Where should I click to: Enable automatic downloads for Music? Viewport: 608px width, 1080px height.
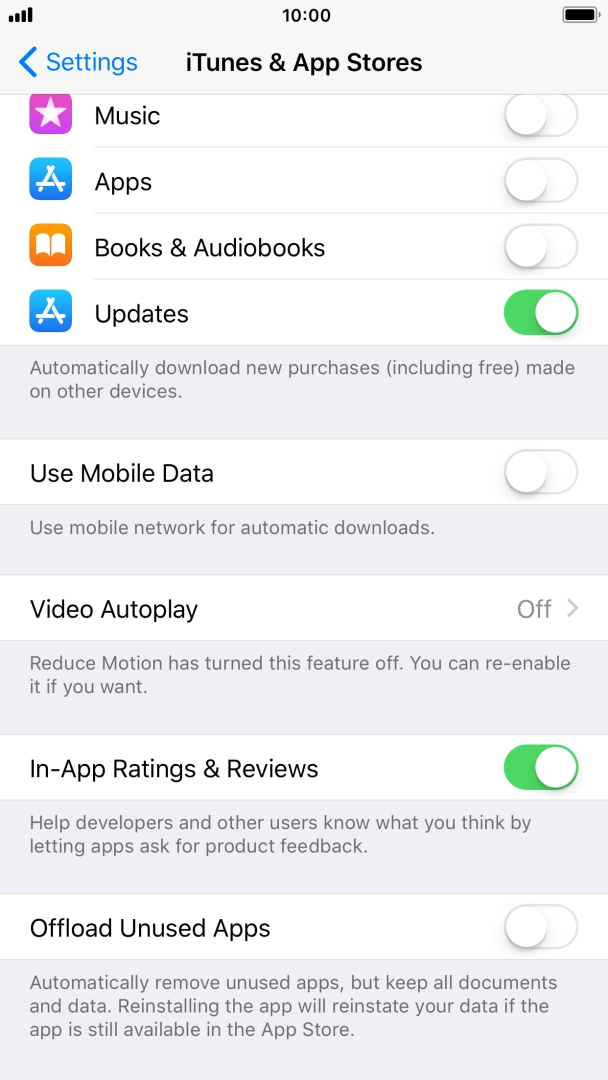pyautogui.click(x=541, y=116)
